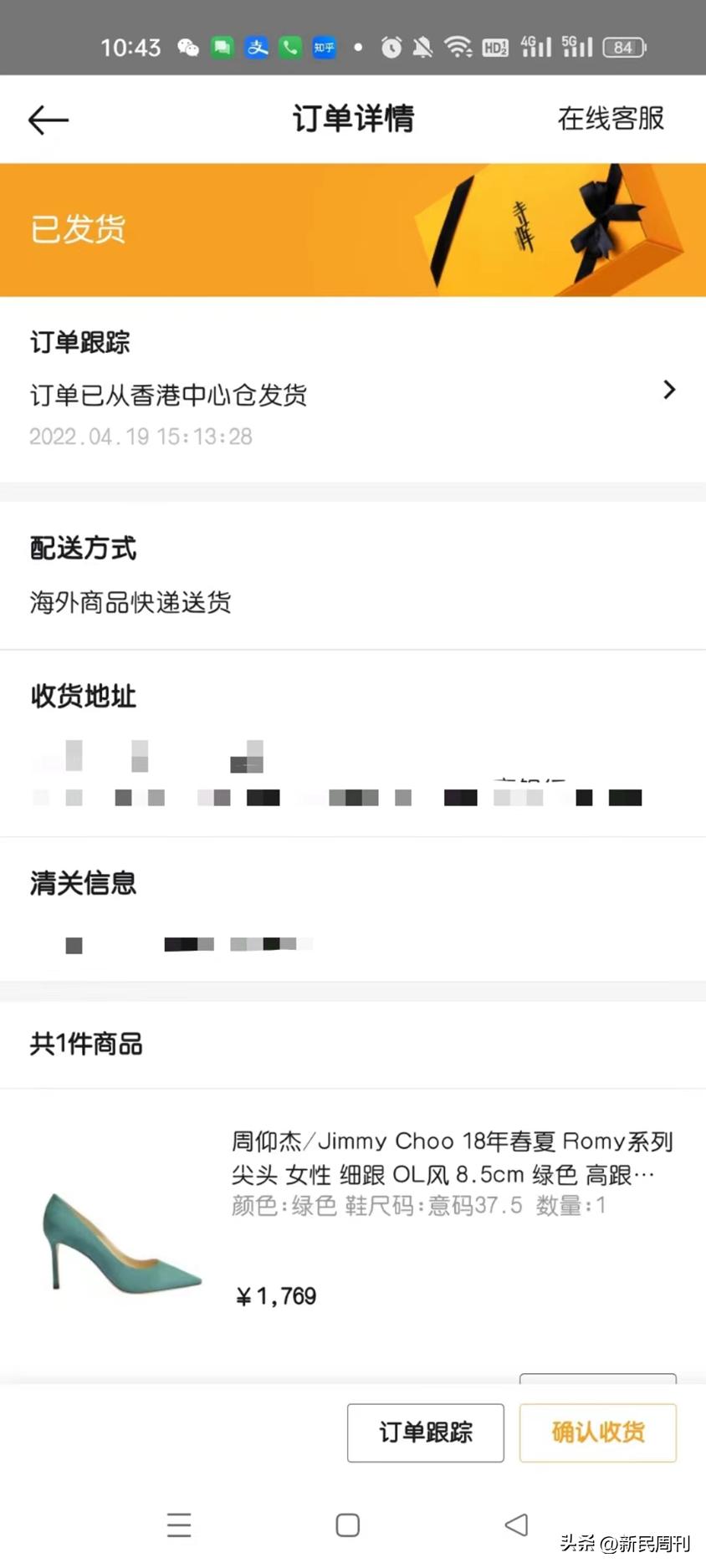
Task: Tap the 订单跟踪 order tracking button
Action: 425,1433
